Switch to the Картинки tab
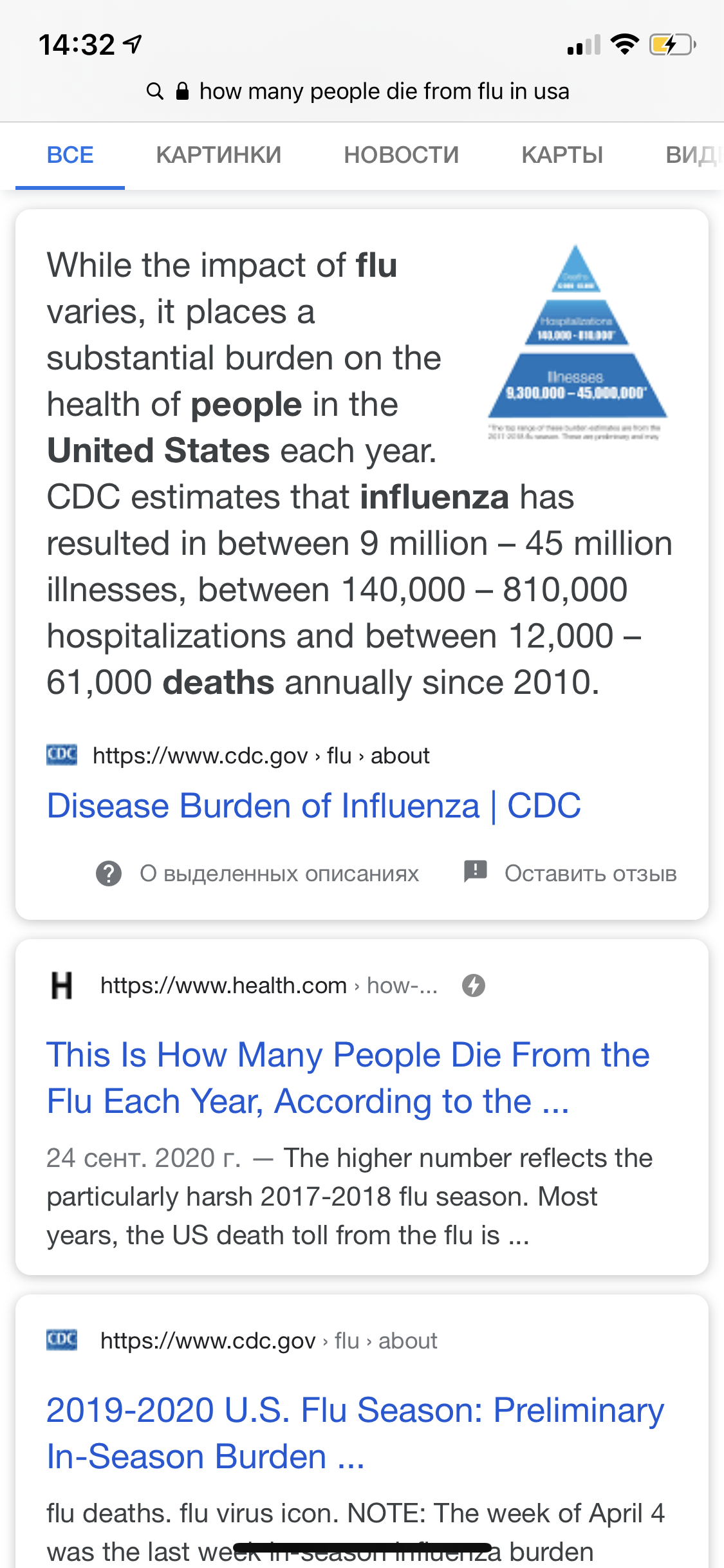 pos(218,155)
